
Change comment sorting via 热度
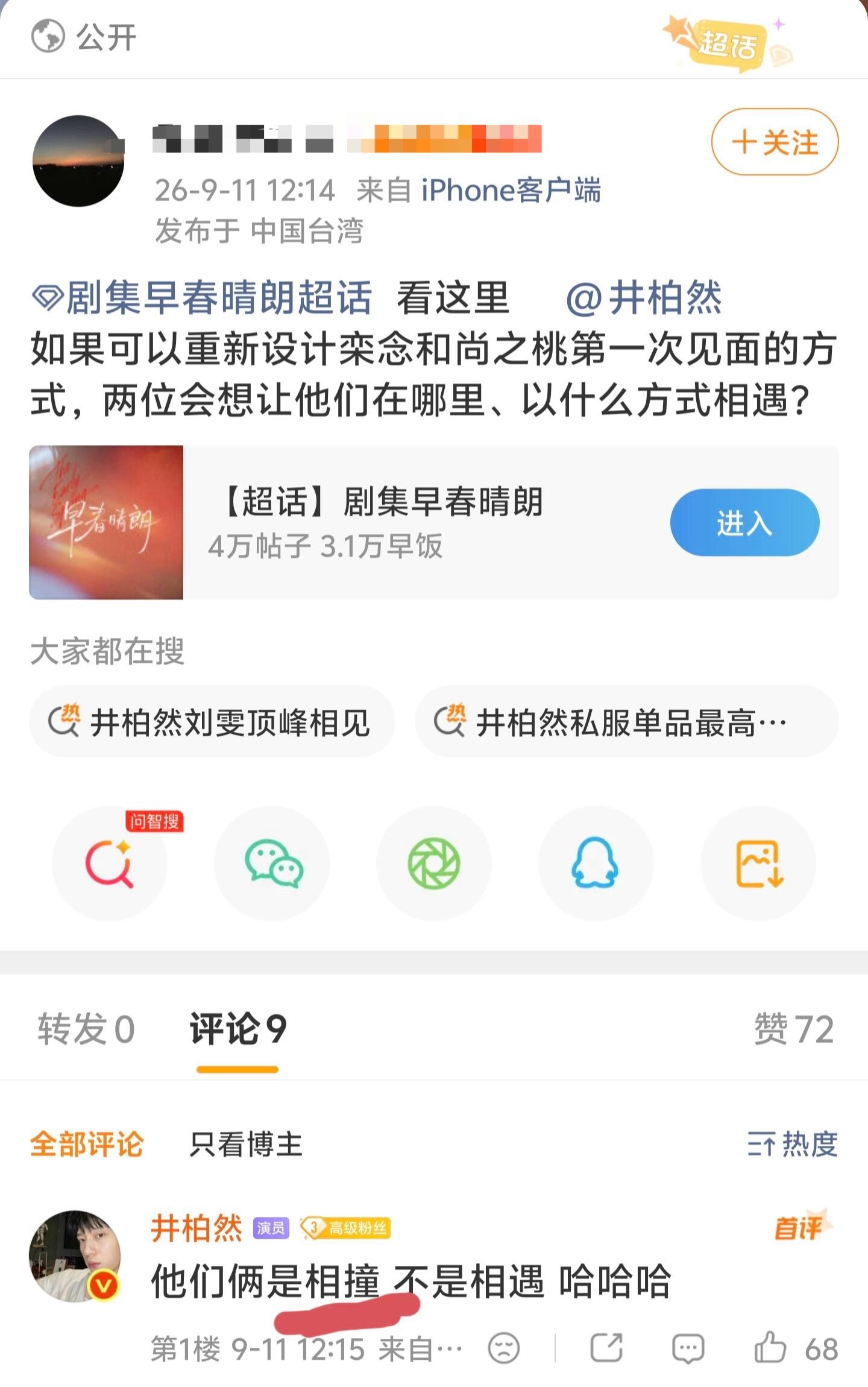tap(793, 1144)
